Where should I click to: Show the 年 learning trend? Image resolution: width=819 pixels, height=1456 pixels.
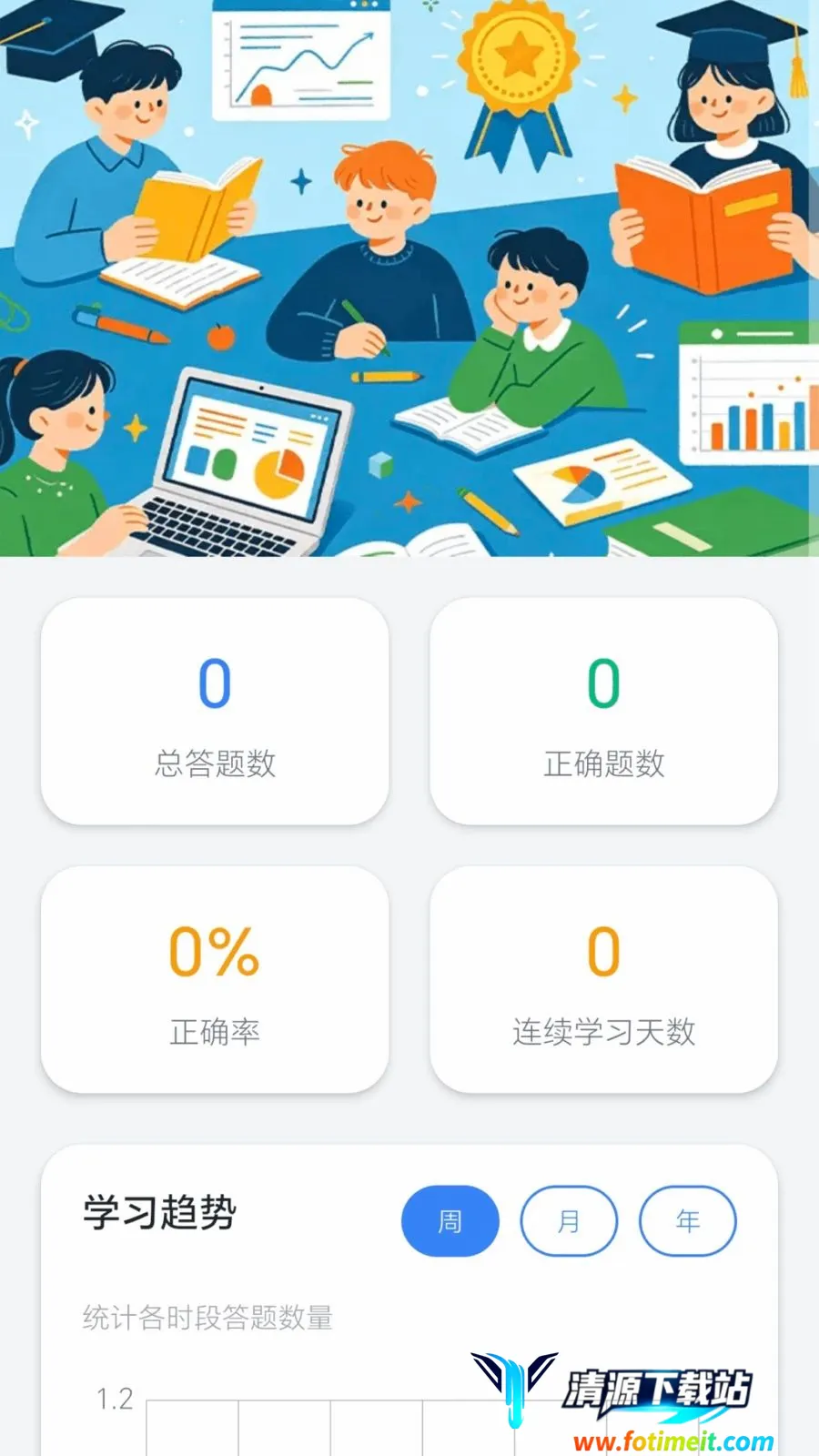688,1221
